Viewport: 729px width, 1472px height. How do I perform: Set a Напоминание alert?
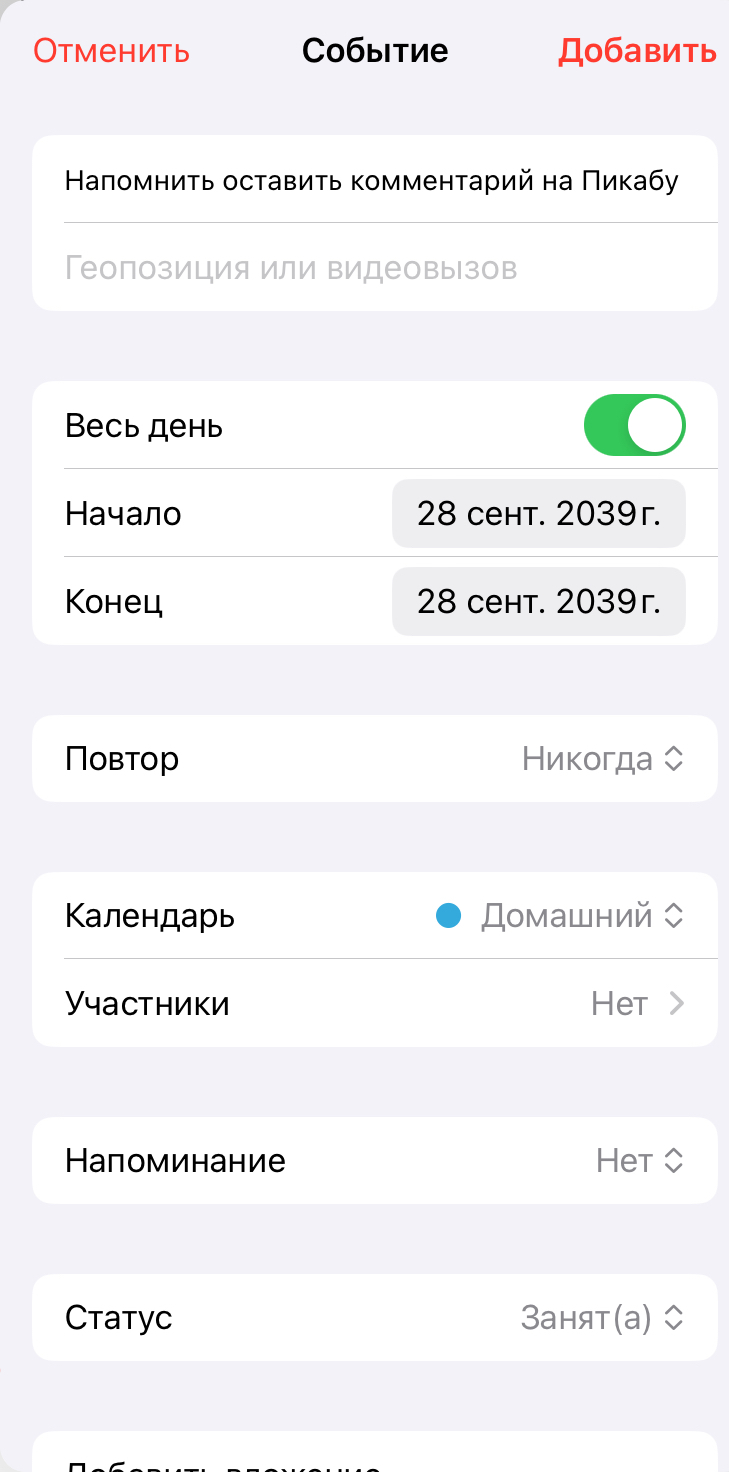[x=638, y=1160]
